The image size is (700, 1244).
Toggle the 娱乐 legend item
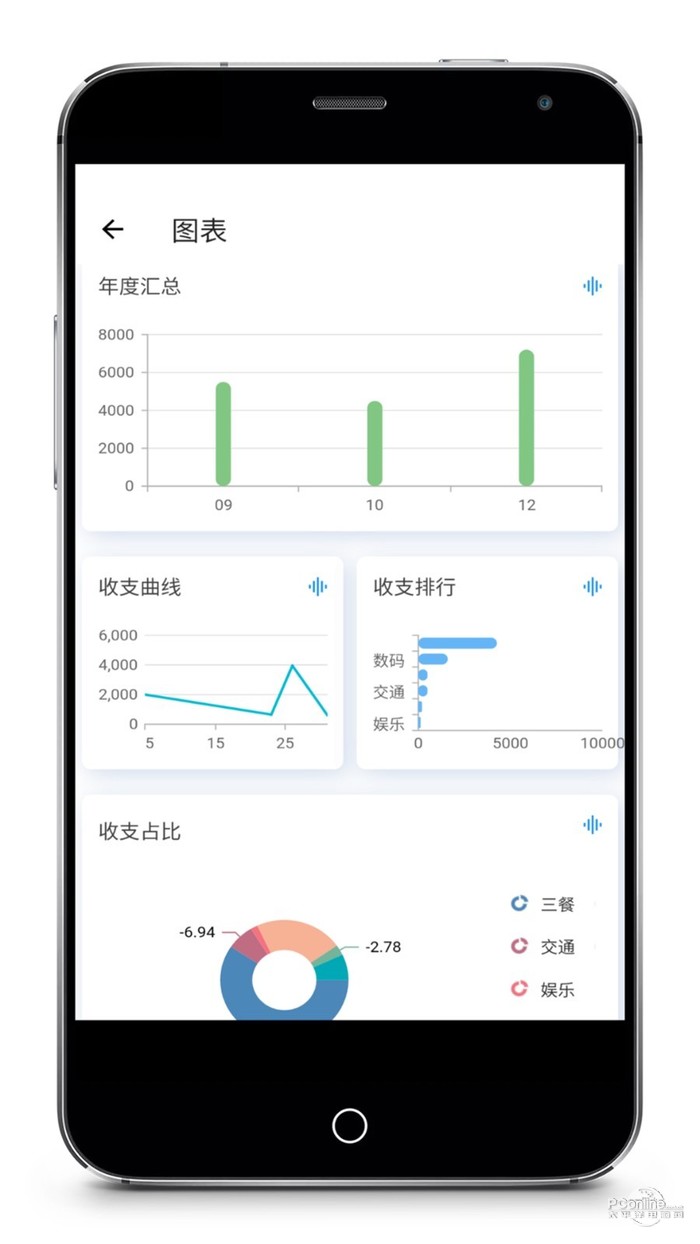(x=543, y=989)
